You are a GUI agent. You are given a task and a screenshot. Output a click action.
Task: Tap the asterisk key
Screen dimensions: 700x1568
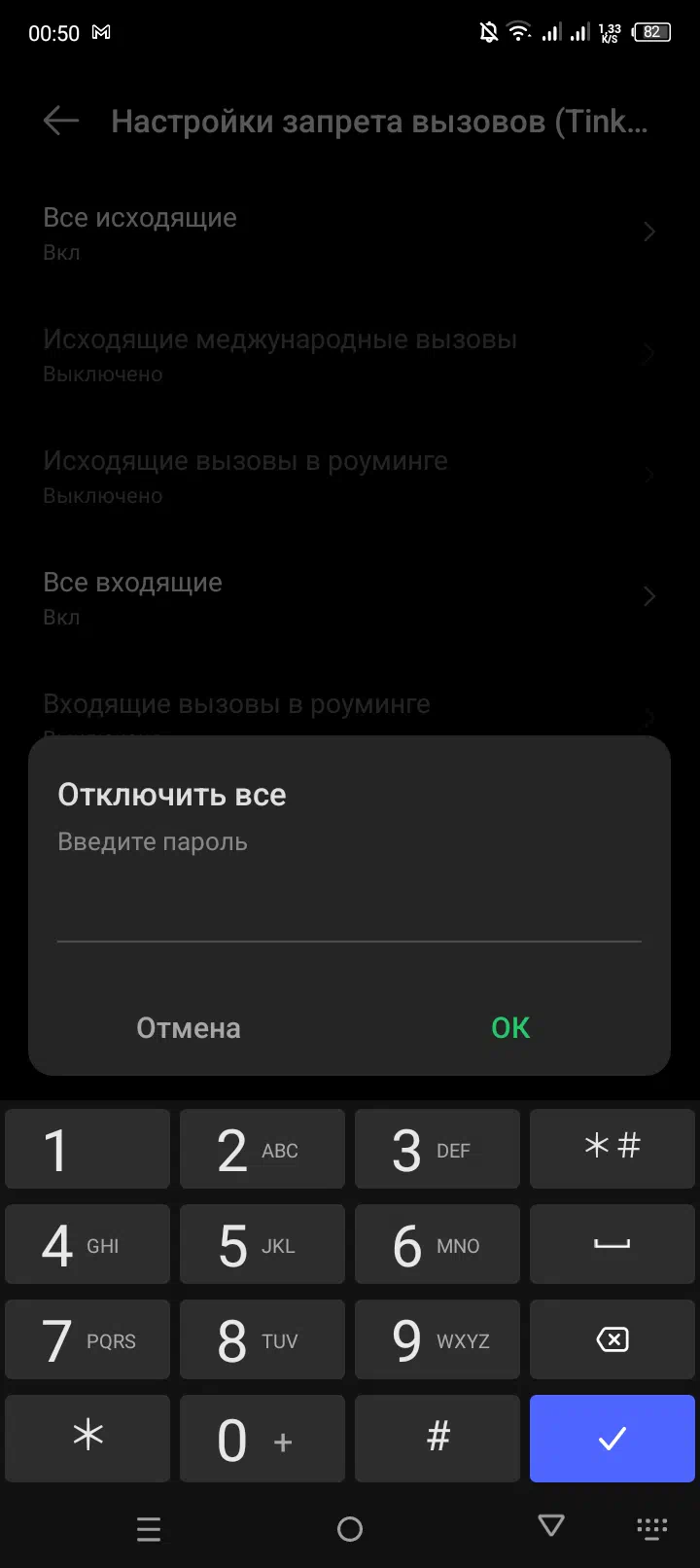click(x=87, y=1438)
